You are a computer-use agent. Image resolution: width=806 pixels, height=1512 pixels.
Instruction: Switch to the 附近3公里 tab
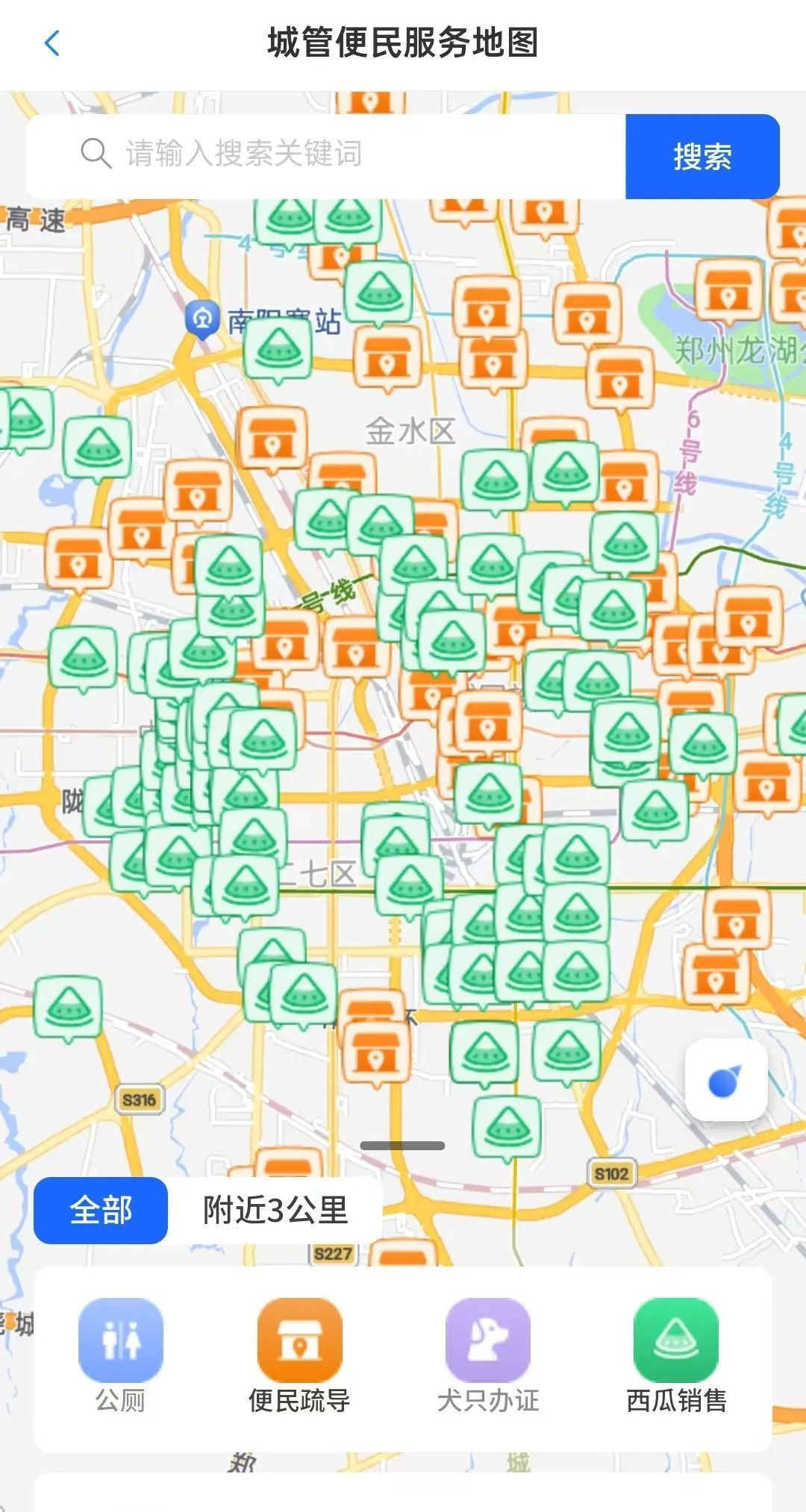(x=275, y=1210)
